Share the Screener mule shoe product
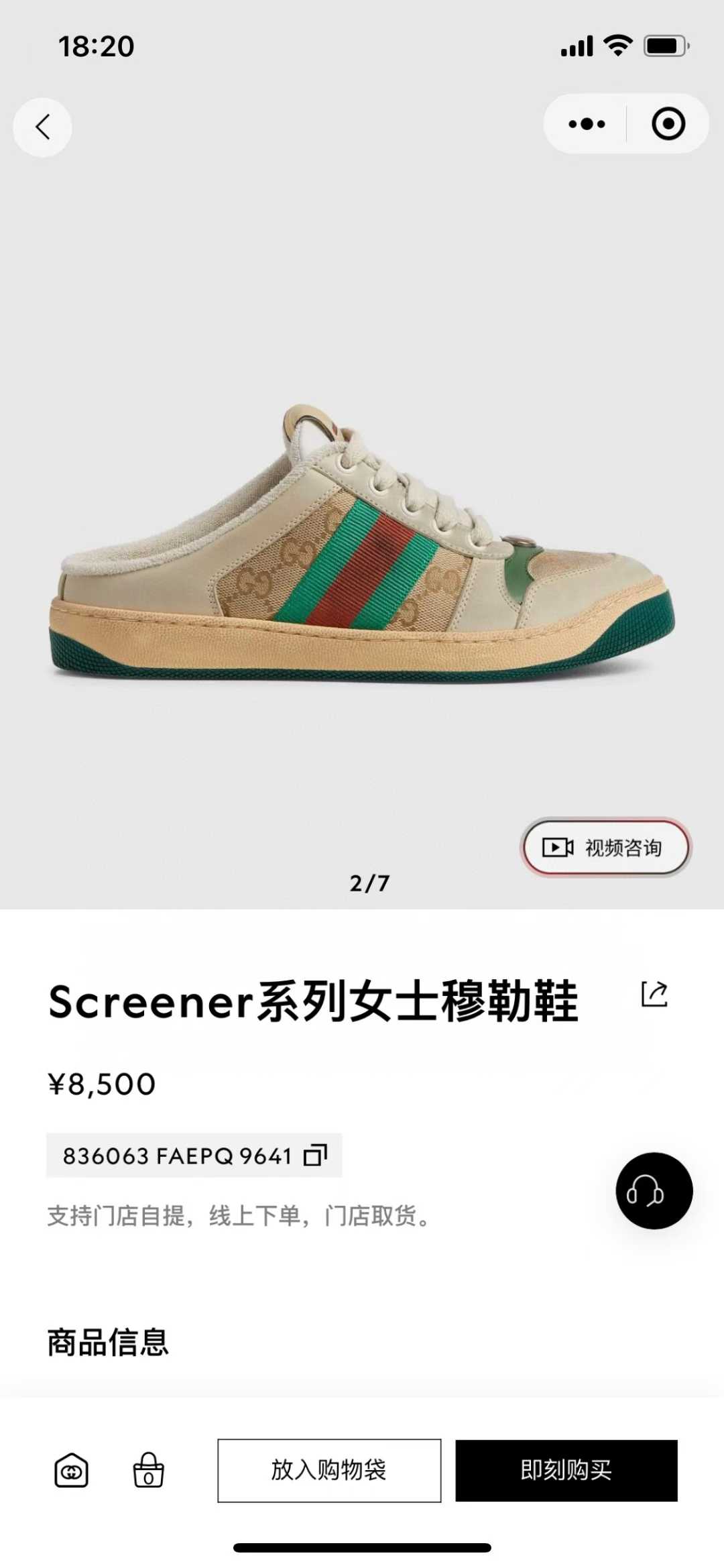This screenshot has height=1568, width=724. pos(654,994)
